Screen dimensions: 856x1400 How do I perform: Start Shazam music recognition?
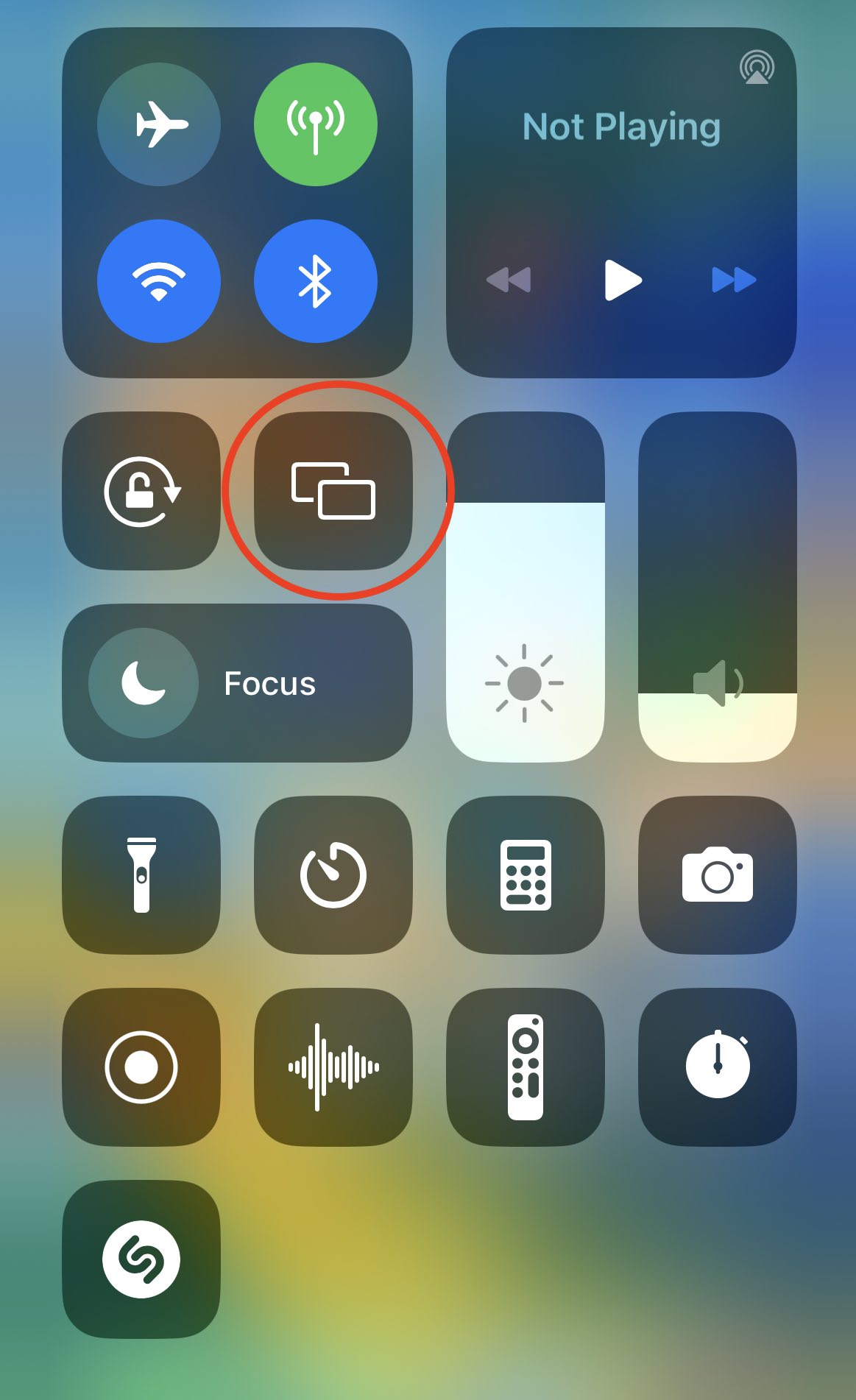tap(141, 1259)
